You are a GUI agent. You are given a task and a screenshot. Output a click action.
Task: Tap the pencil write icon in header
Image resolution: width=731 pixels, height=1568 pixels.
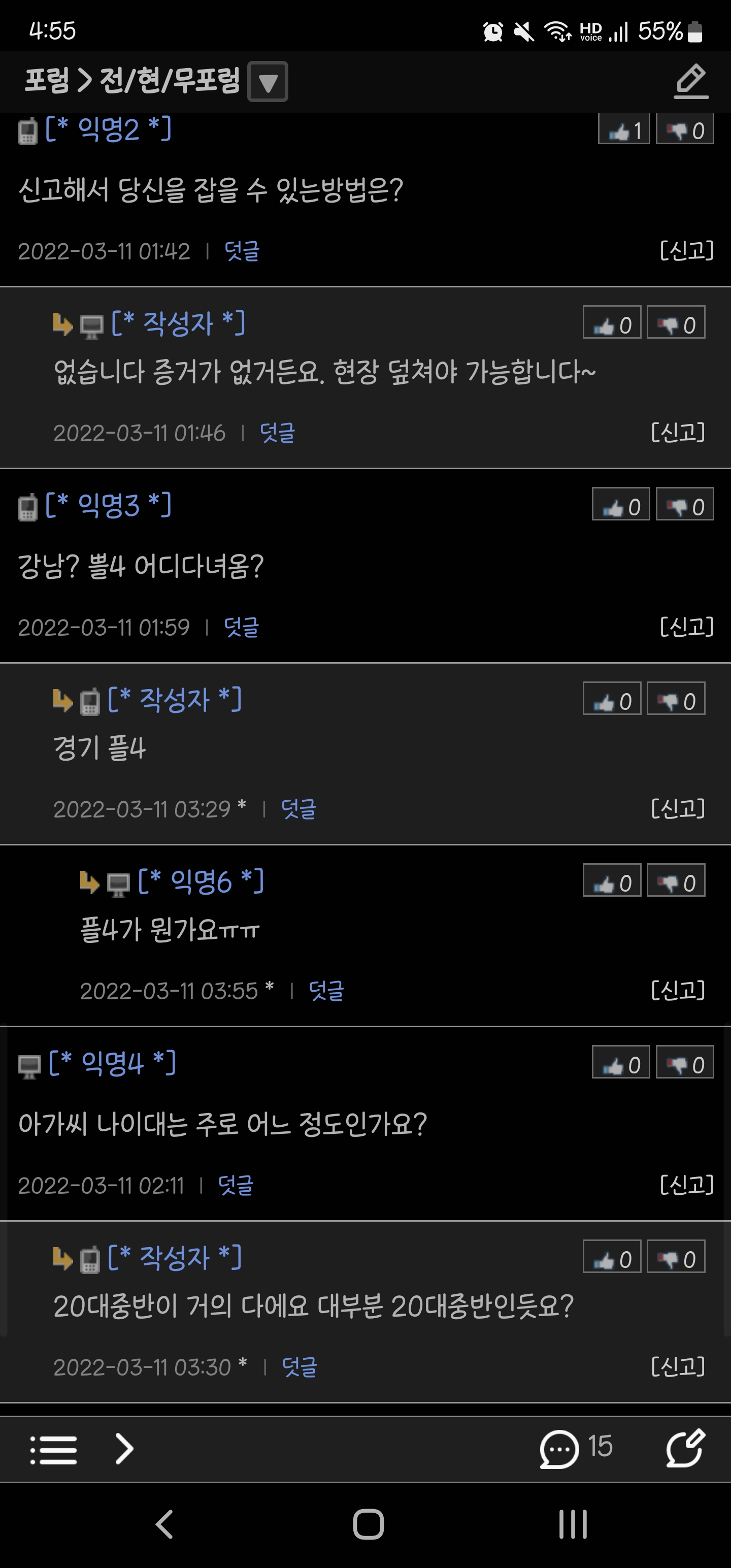click(691, 82)
